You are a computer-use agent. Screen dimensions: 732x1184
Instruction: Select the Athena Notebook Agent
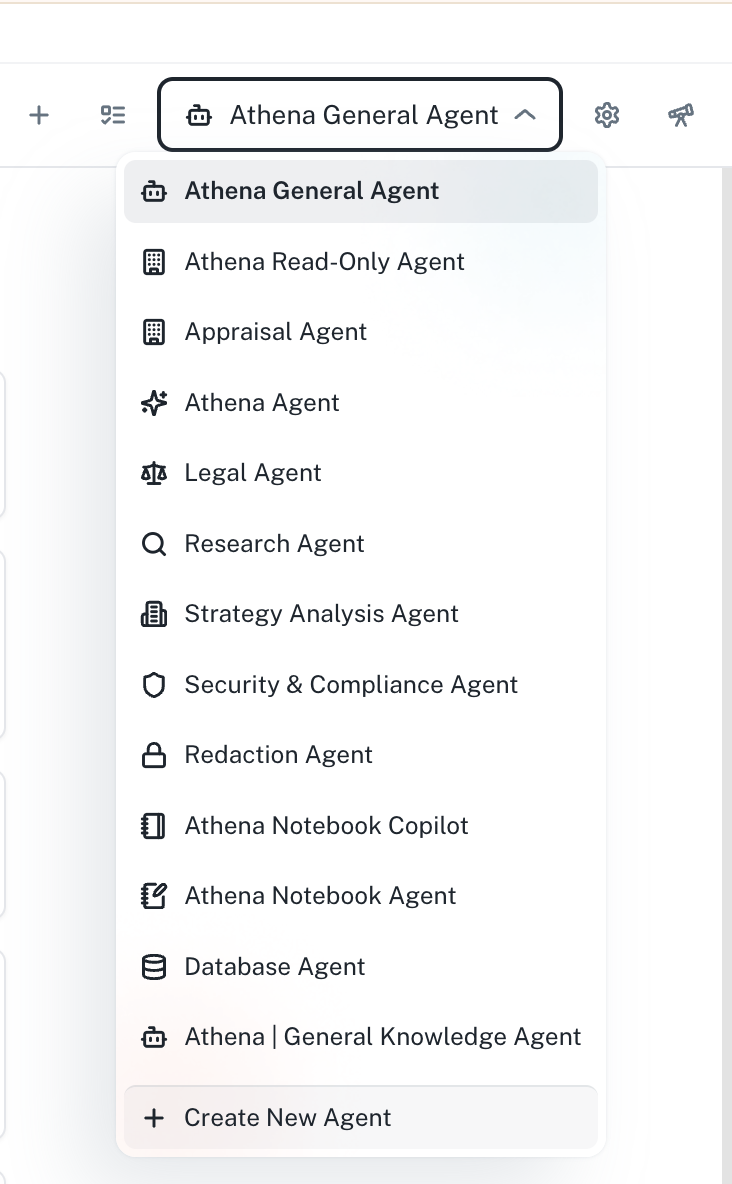click(x=320, y=896)
